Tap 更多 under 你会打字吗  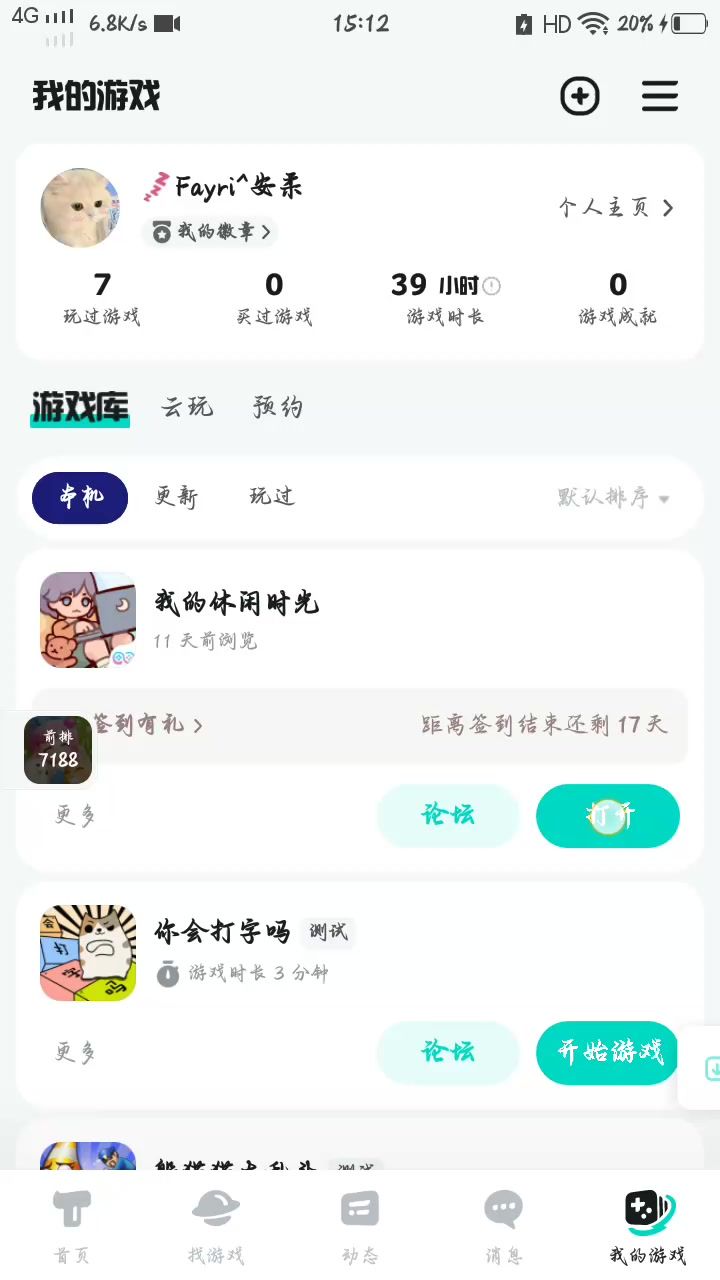click(x=75, y=1052)
